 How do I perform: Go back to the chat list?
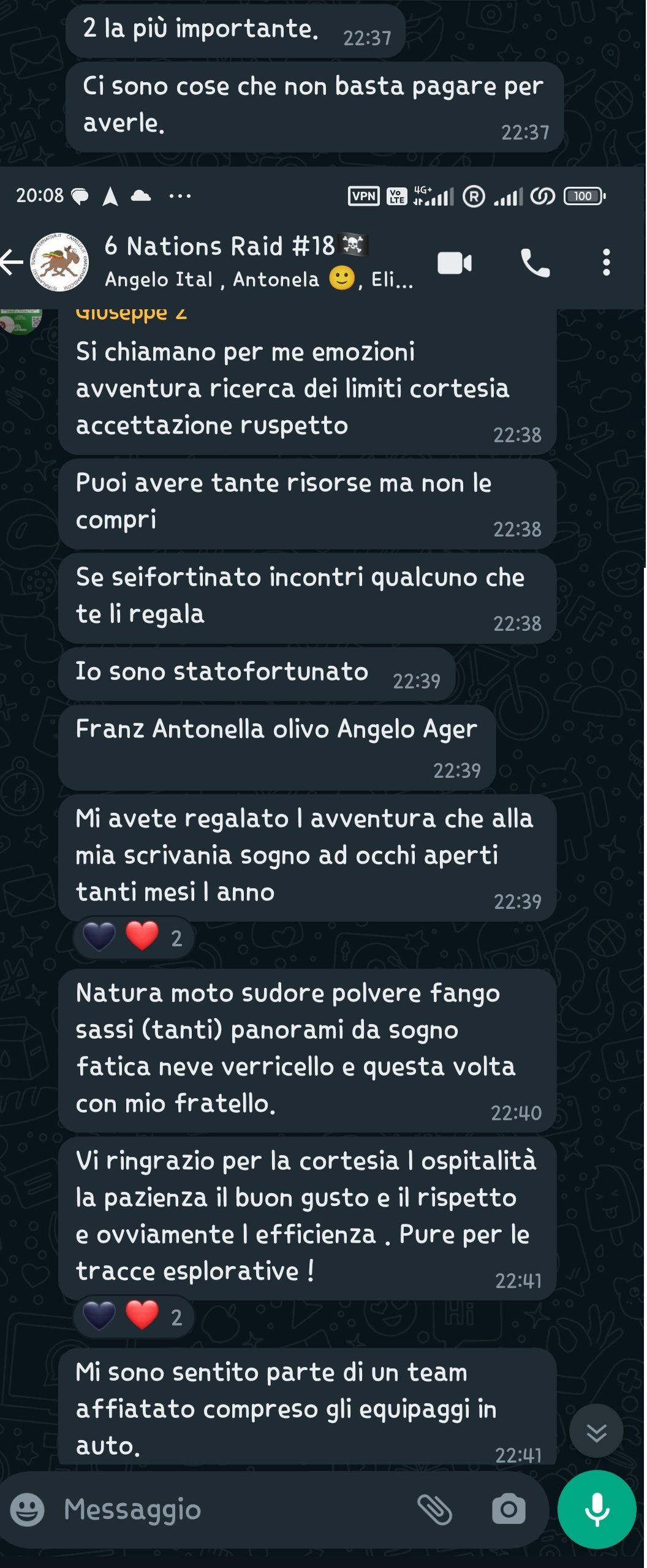tap(13, 263)
